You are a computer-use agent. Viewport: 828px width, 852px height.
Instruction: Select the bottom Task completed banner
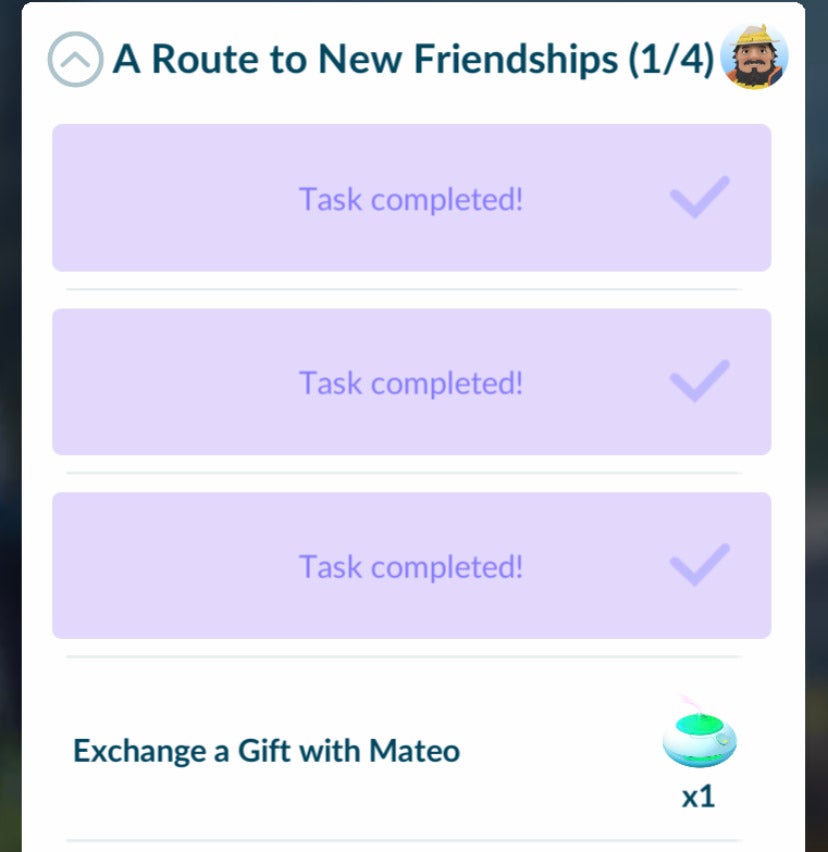click(x=411, y=565)
